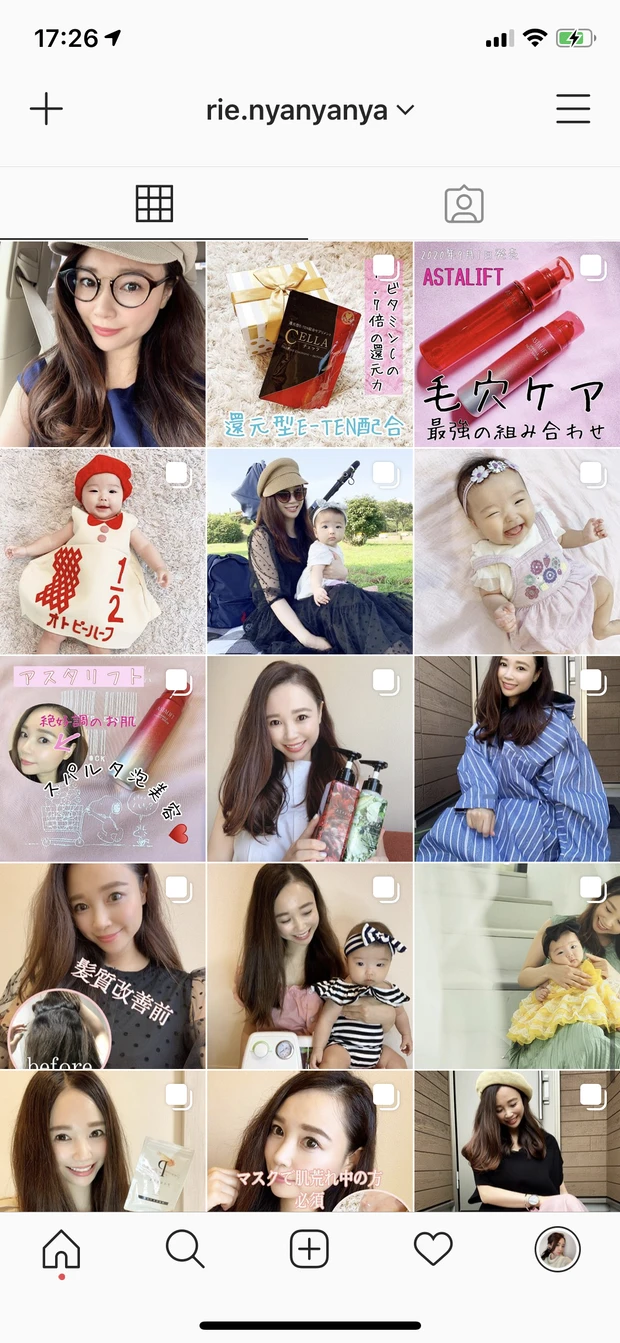Viewport: 620px width, 1343px height.
Task: Open the laughing baby with flower headband post
Action: [517, 551]
